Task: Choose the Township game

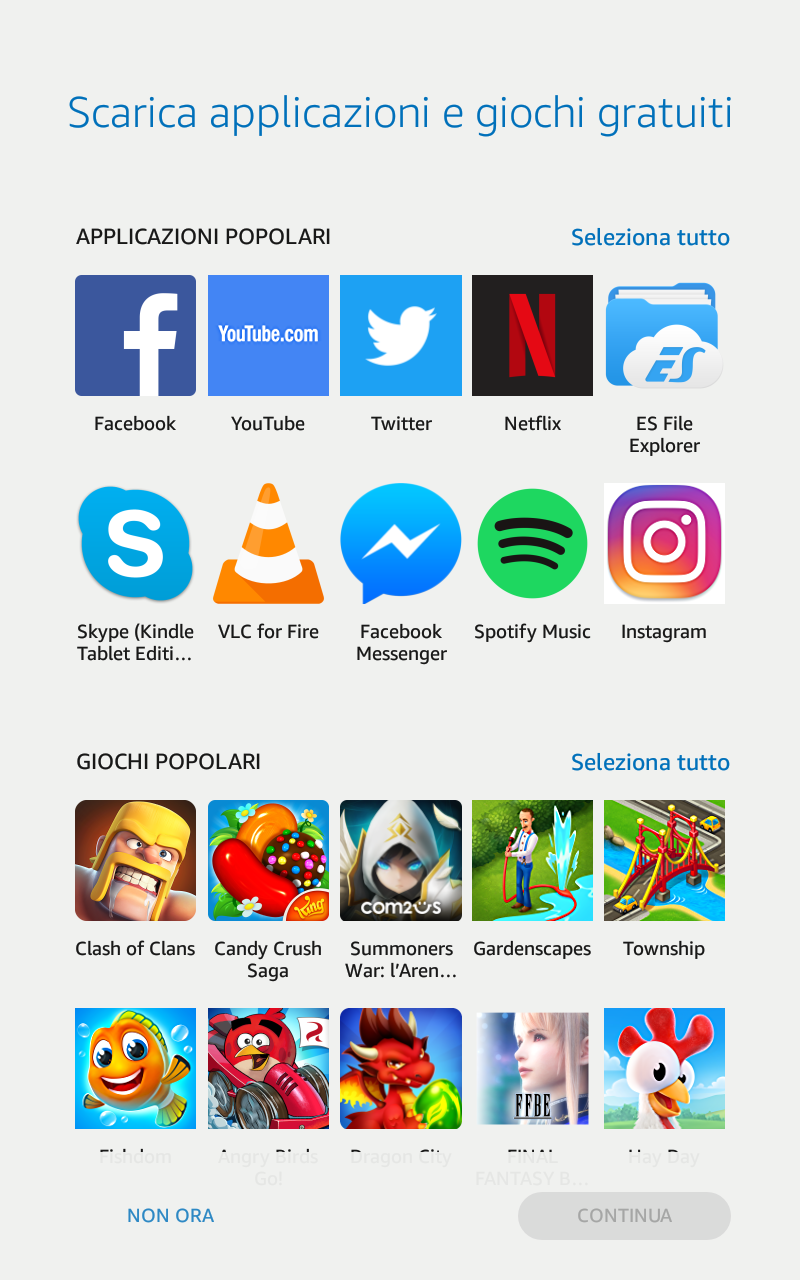Action: (x=664, y=860)
